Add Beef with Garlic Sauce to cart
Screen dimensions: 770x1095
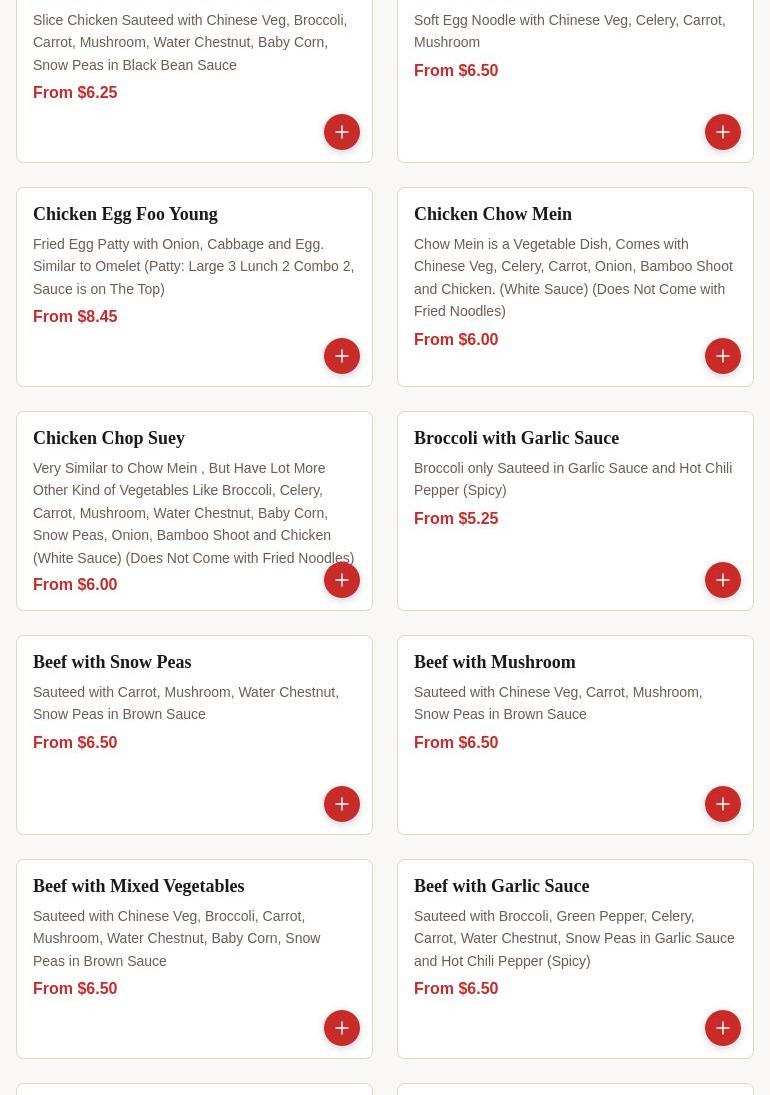click(x=723, y=1028)
